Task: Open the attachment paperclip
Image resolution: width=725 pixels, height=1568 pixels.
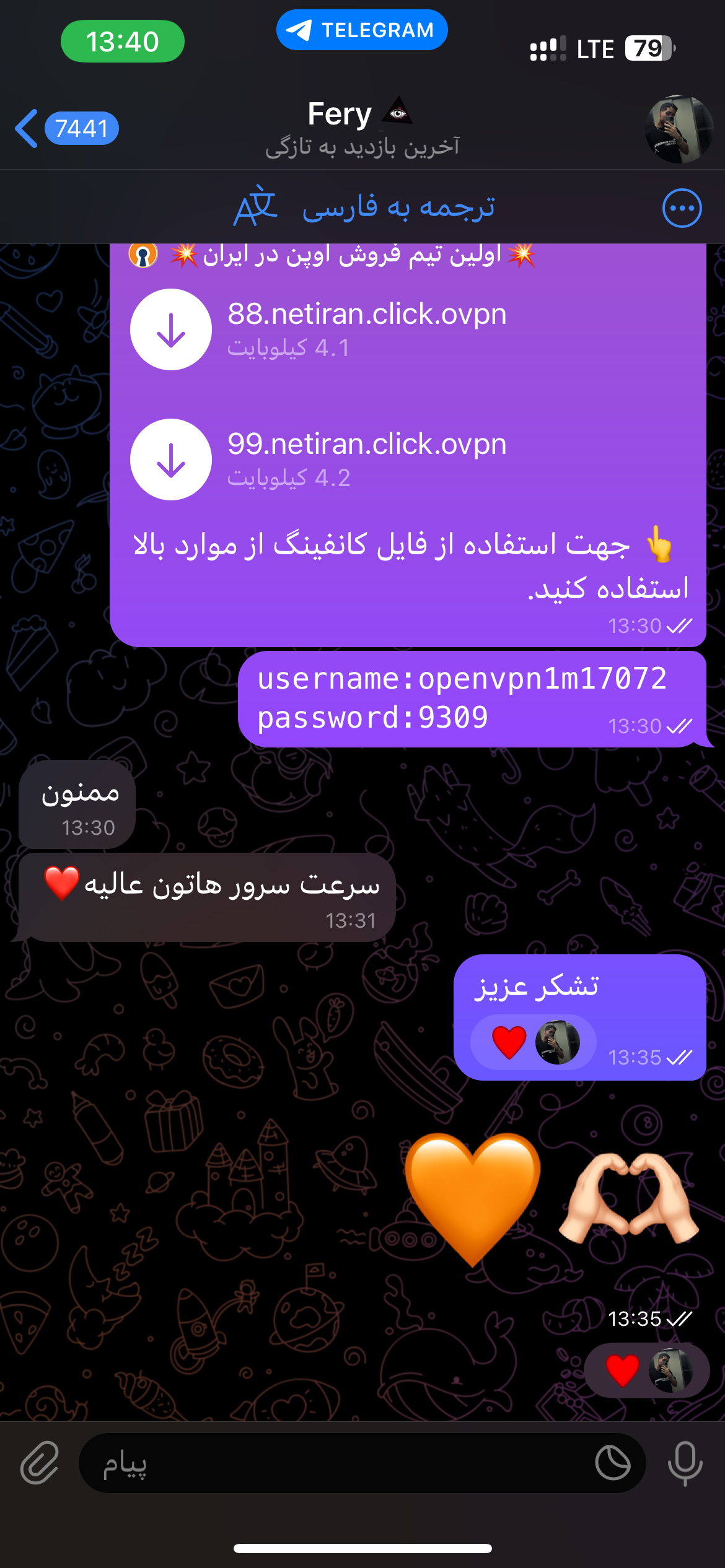Action: [x=40, y=1463]
